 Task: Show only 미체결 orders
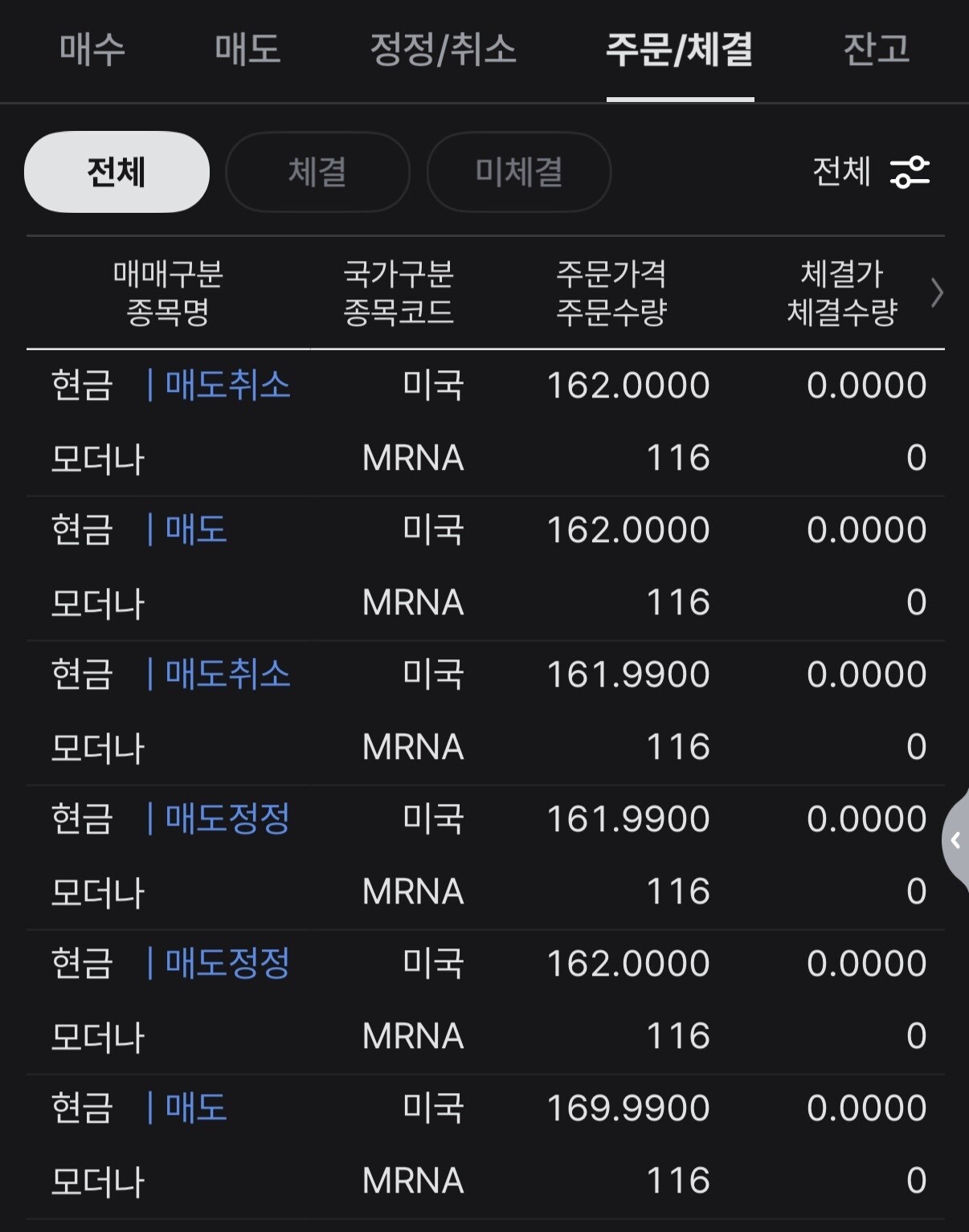pyautogui.click(x=519, y=172)
